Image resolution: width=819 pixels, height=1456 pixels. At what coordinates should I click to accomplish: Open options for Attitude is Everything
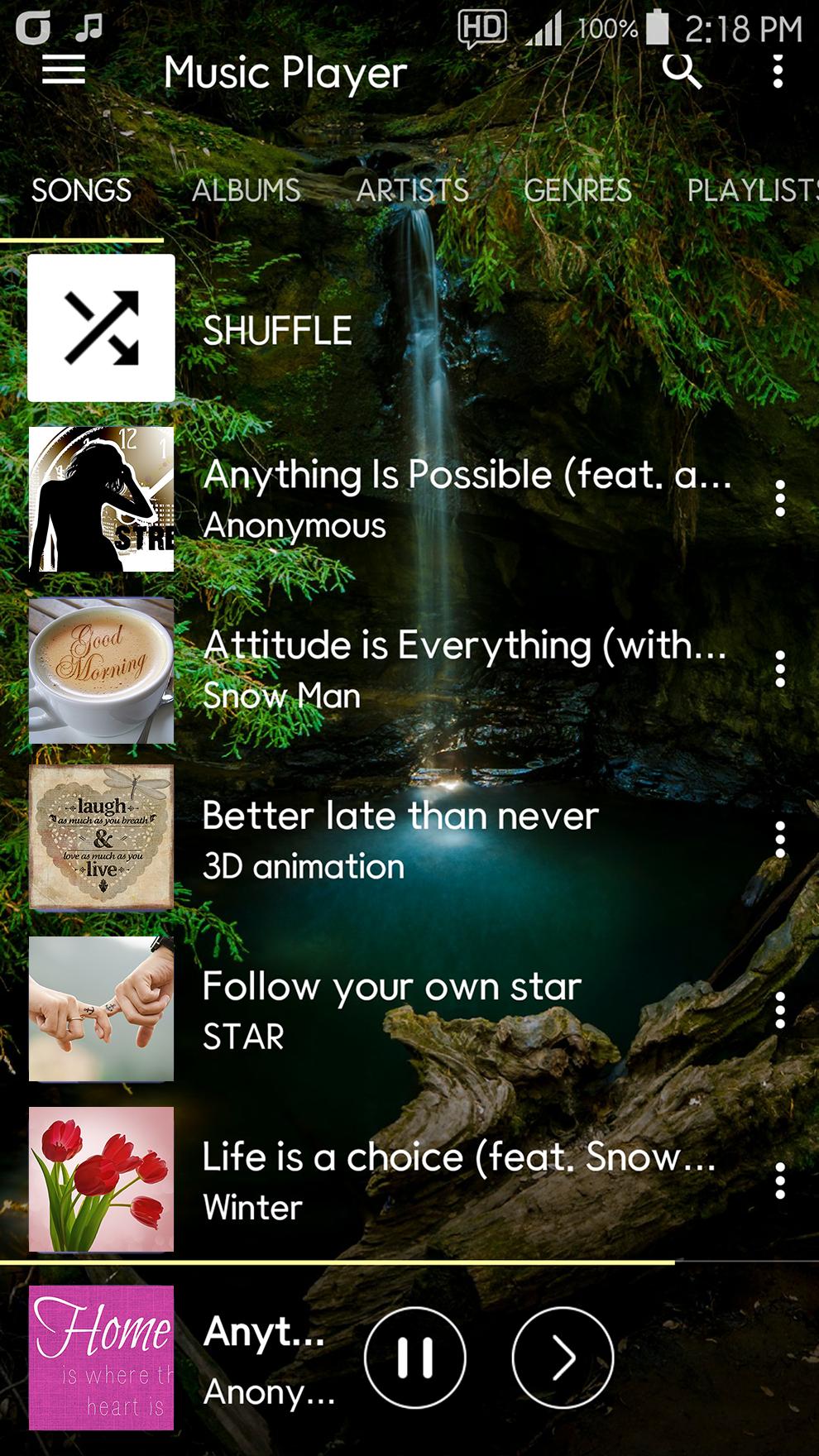pyautogui.click(x=780, y=669)
